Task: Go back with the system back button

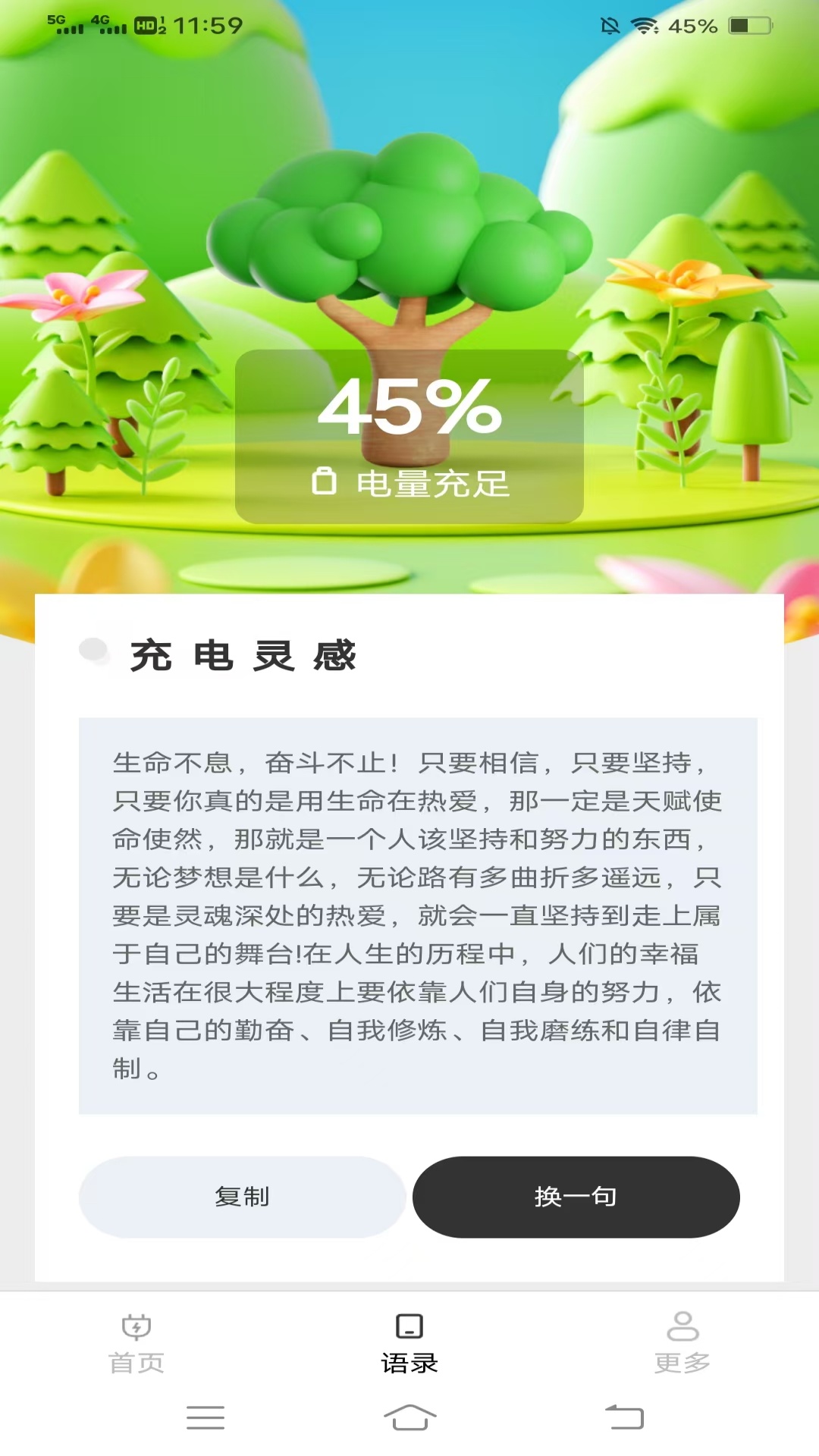Action: coord(624,1417)
